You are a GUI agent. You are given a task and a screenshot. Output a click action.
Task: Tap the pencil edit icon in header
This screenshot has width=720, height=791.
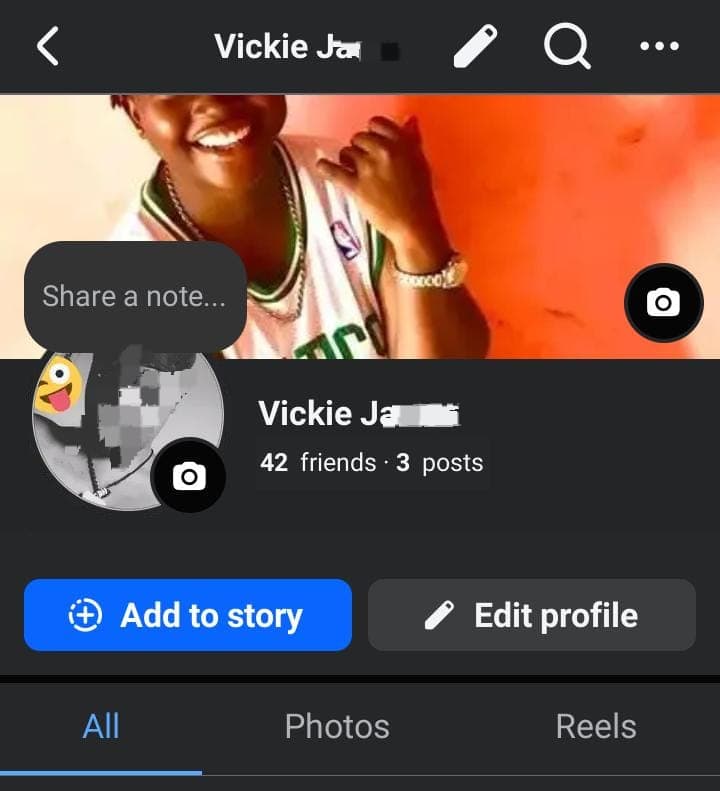[x=474, y=46]
